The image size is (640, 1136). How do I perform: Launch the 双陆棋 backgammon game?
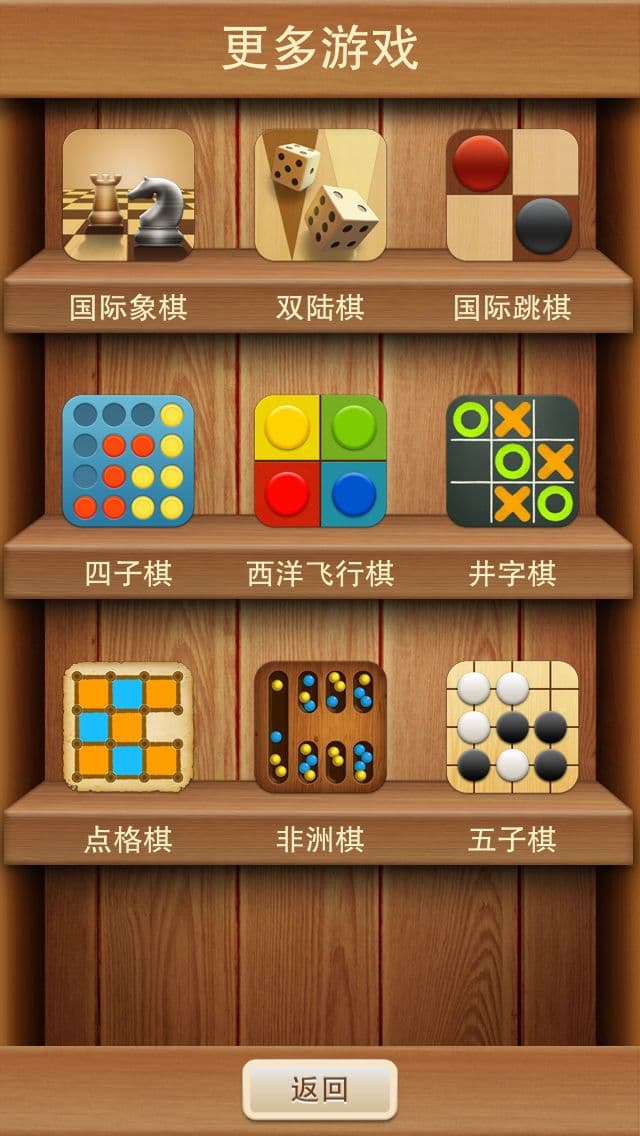click(320, 195)
